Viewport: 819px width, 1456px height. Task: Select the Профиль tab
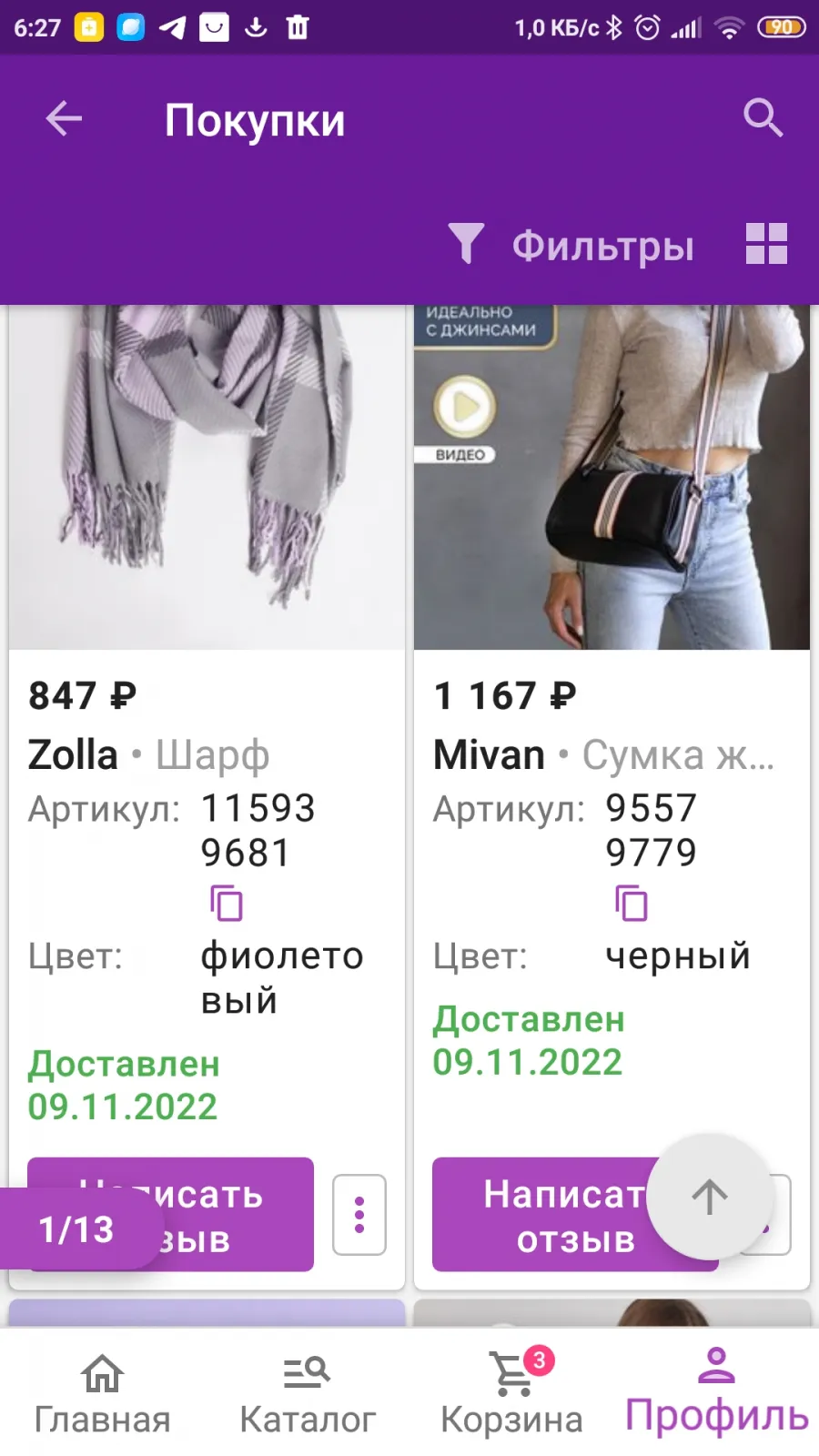click(x=716, y=1392)
